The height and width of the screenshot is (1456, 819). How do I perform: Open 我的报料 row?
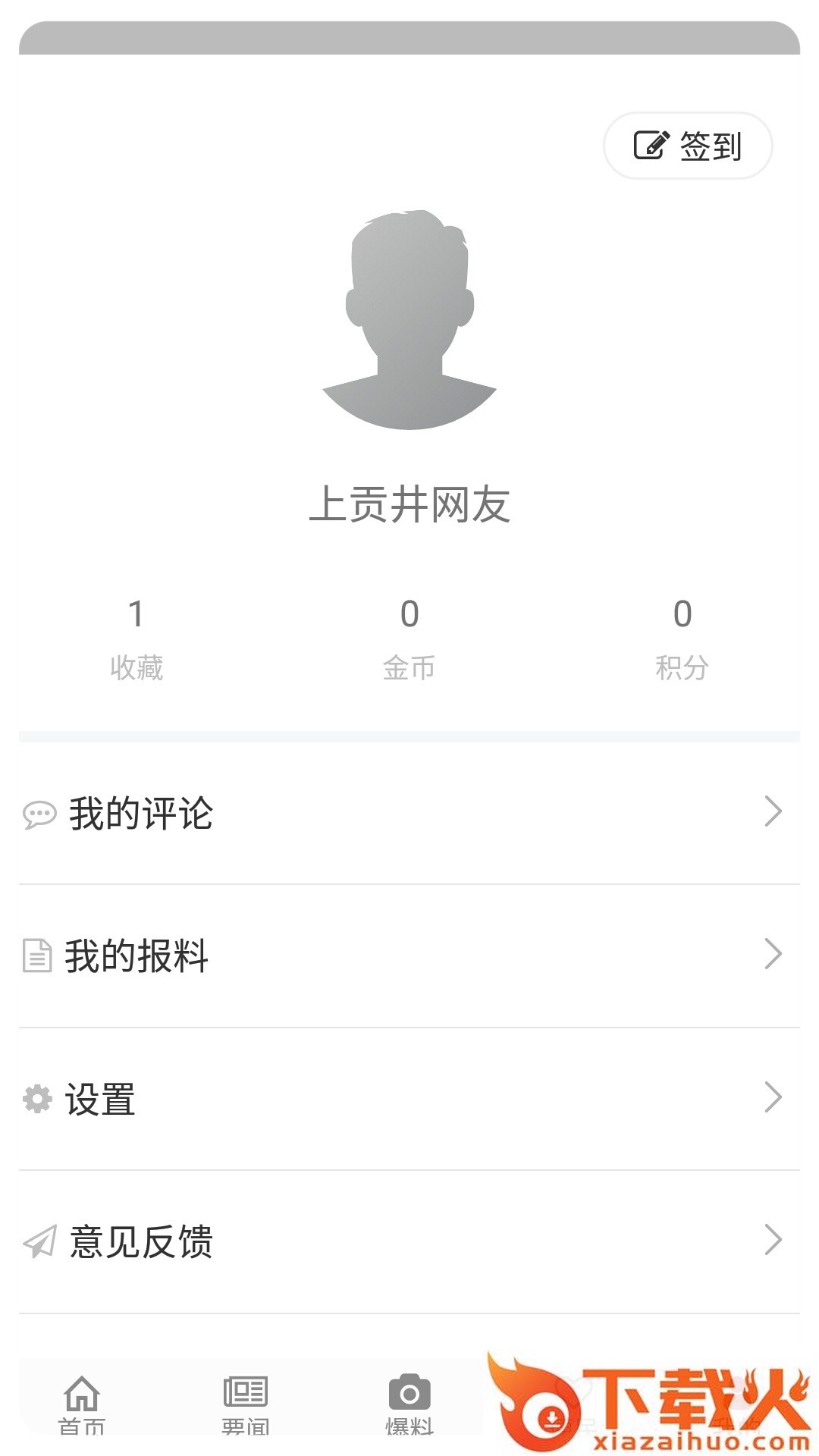tap(409, 955)
